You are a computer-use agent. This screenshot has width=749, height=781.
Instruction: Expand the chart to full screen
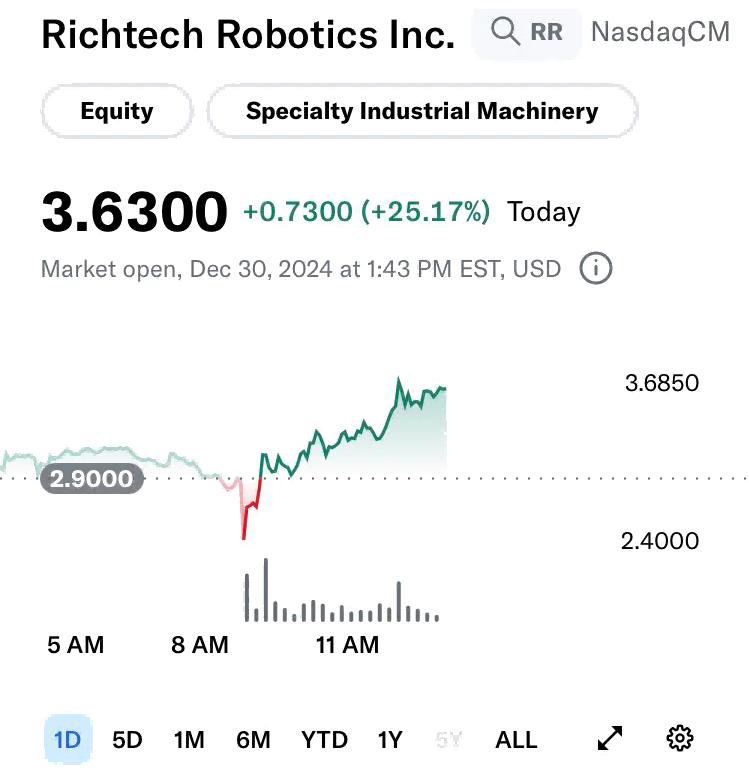610,738
